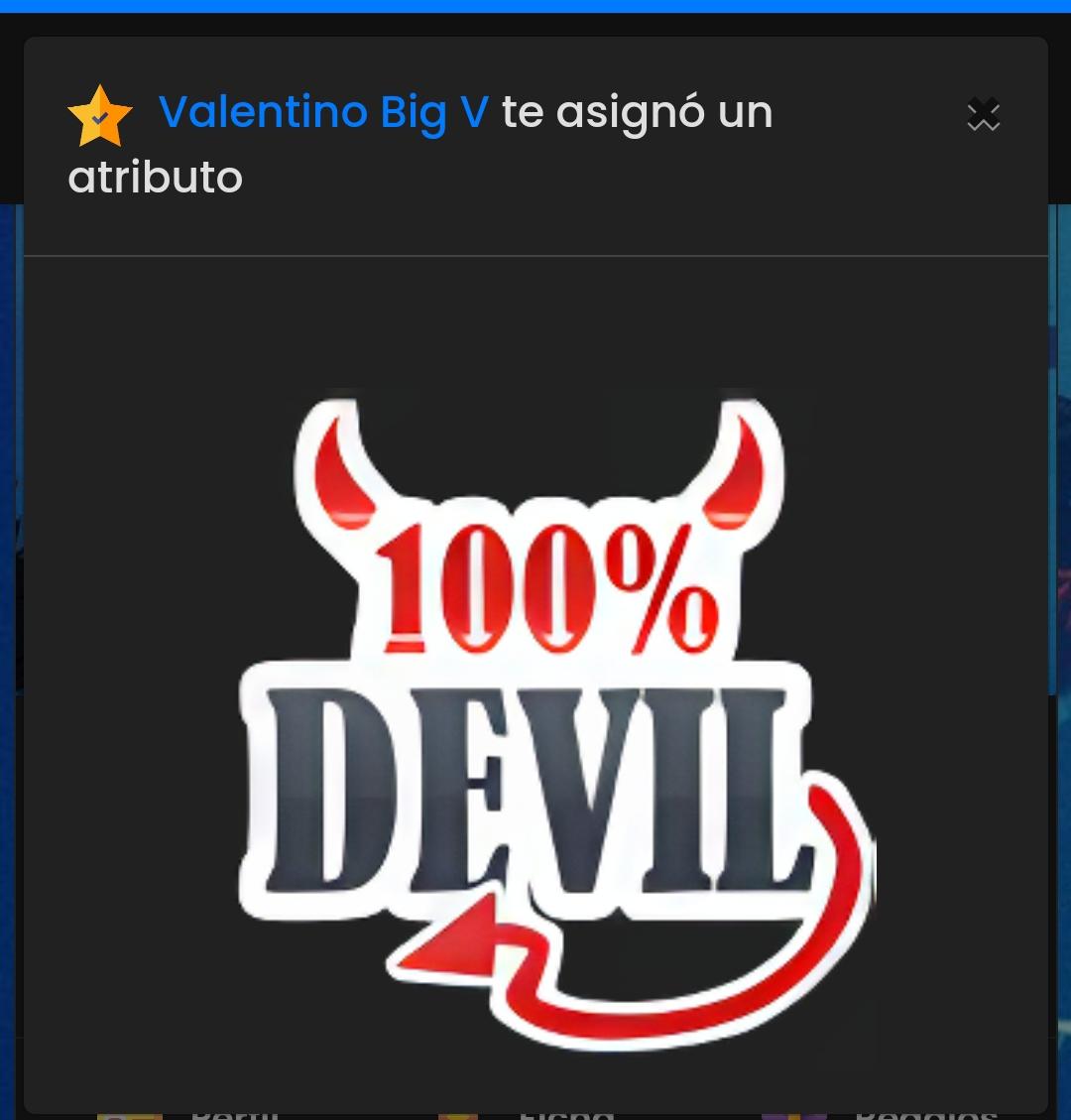Open Valentino Big V's profile link
The width and height of the screenshot is (1071, 1120).
(322, 112)
